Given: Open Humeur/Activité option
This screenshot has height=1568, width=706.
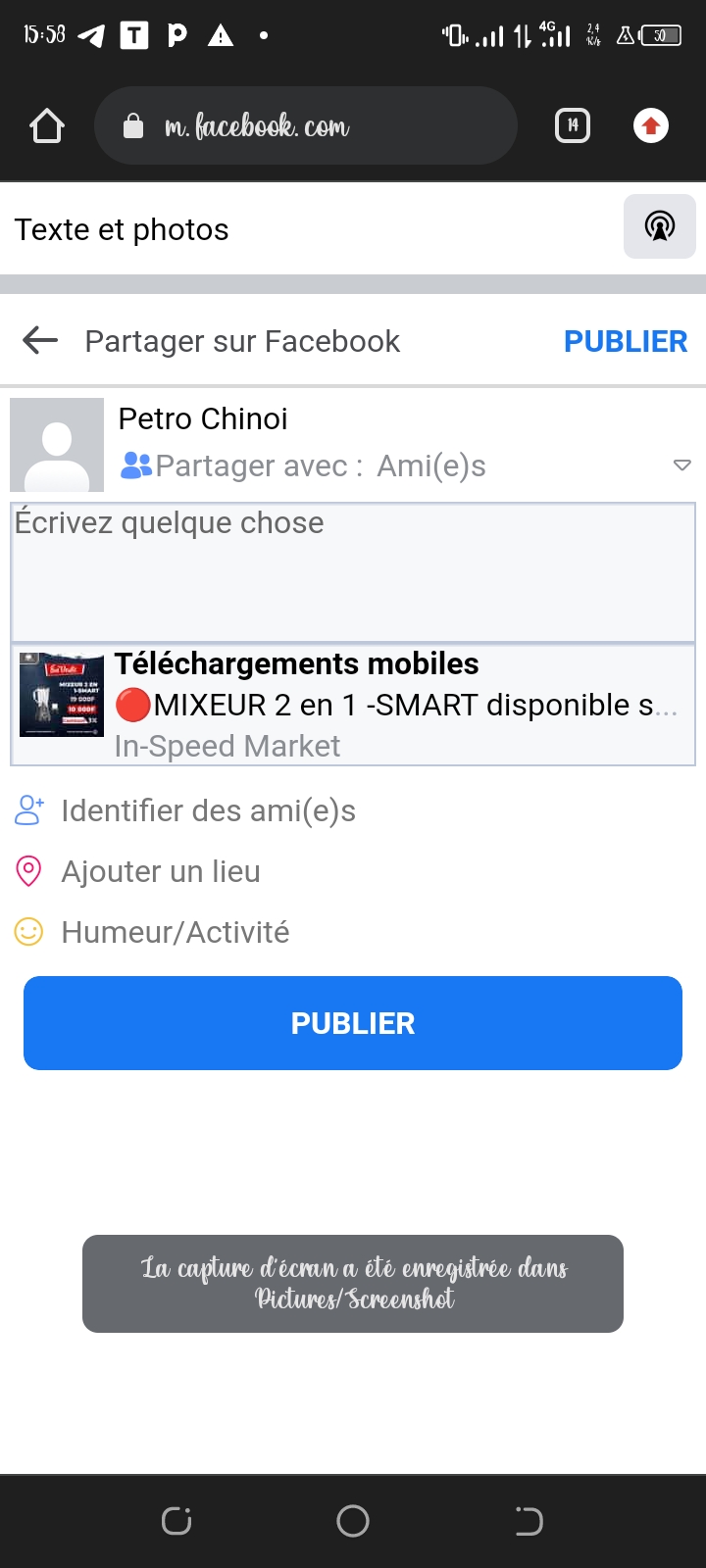Looking at the screenshot, I should [x=175, y=932].
